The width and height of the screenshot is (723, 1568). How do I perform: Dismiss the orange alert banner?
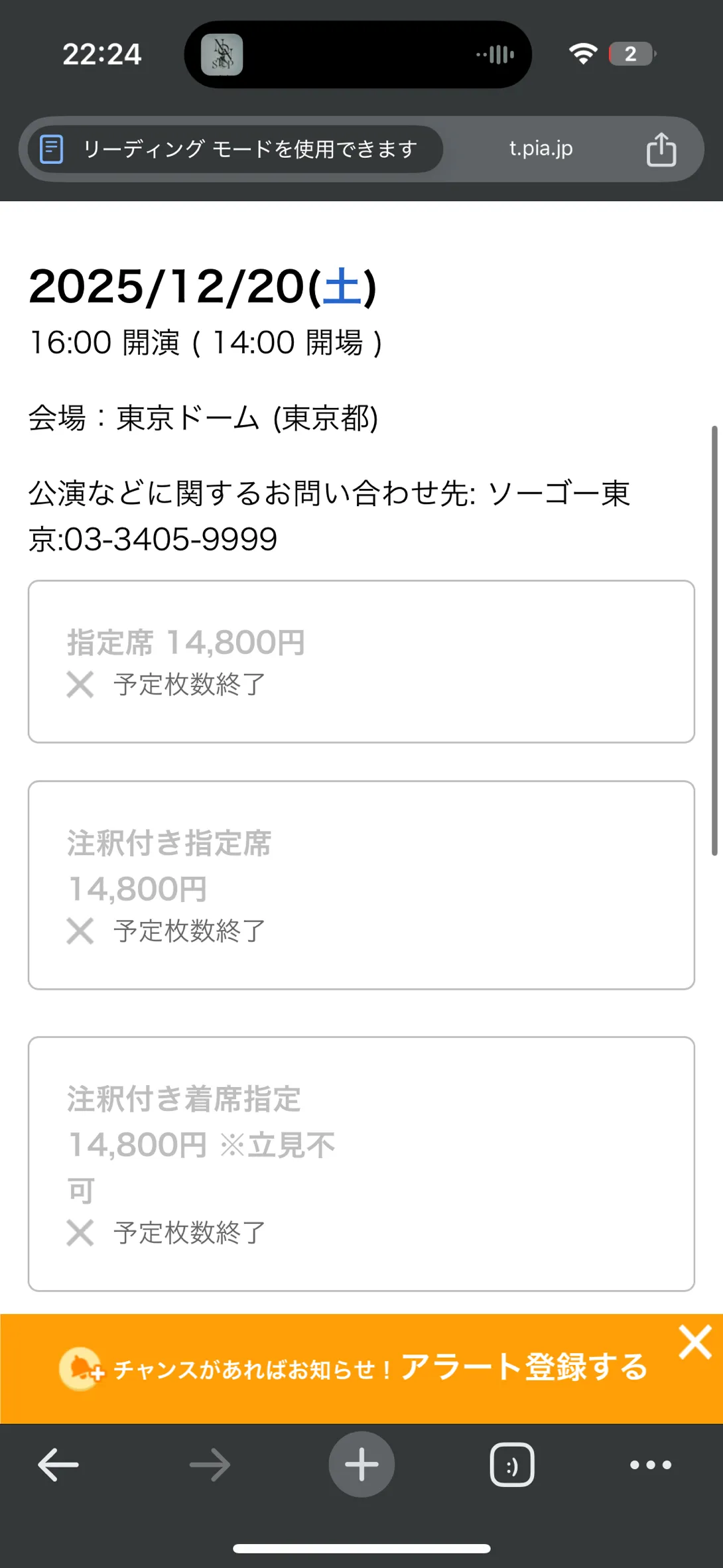[694, 1341]
